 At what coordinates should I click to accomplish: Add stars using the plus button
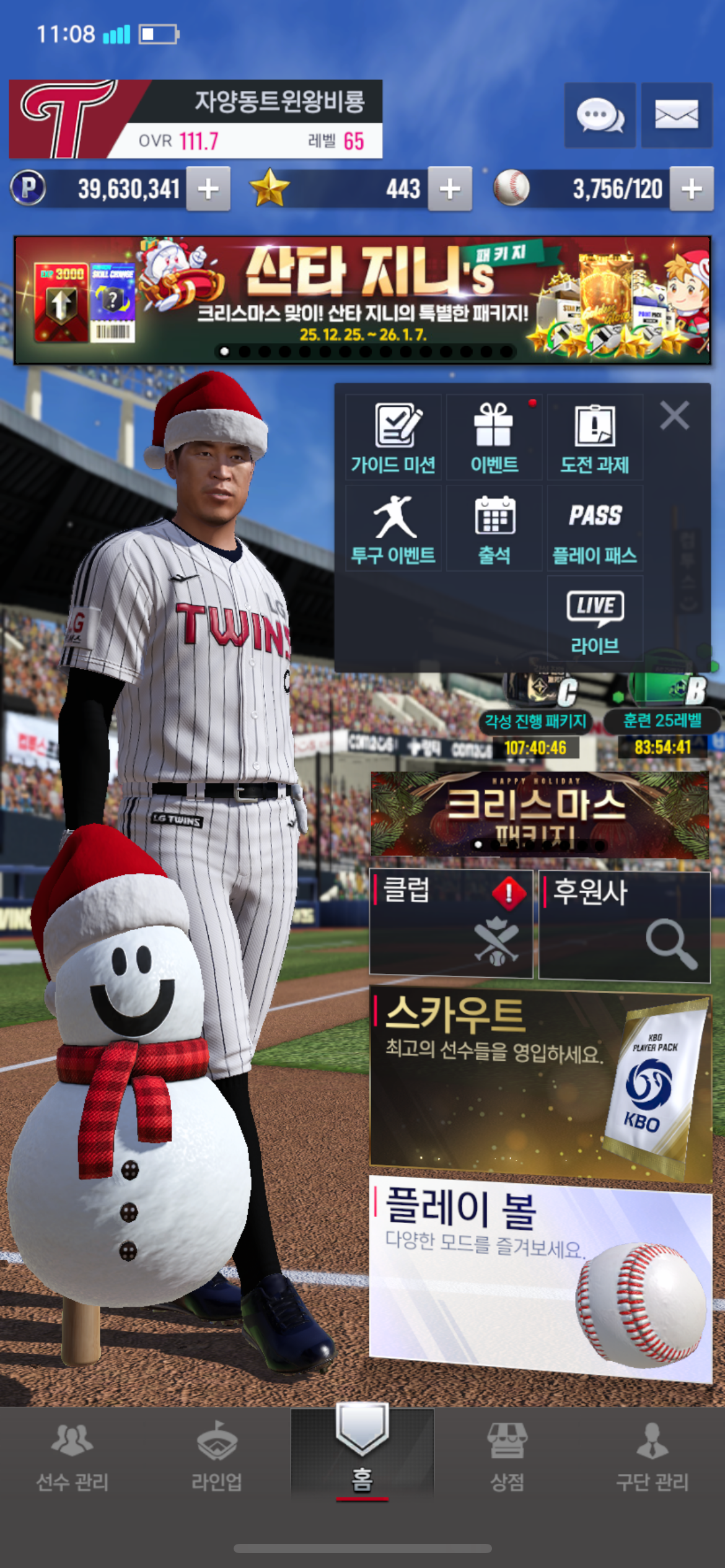point(450,189)
